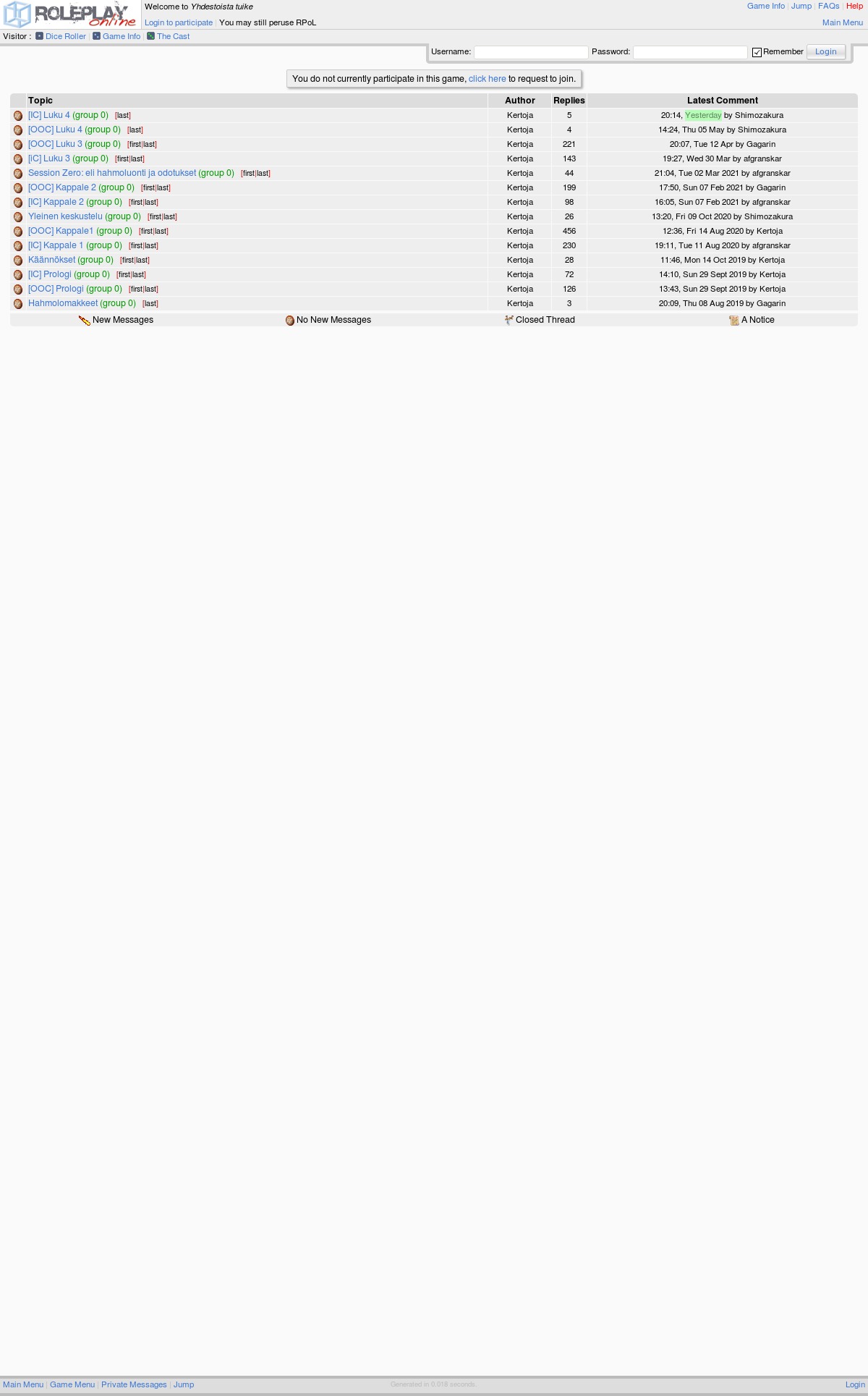Viewport: 868px width, 1396px height.
Task: Tap the Login button beside Remember
Action: coord(826,52)
